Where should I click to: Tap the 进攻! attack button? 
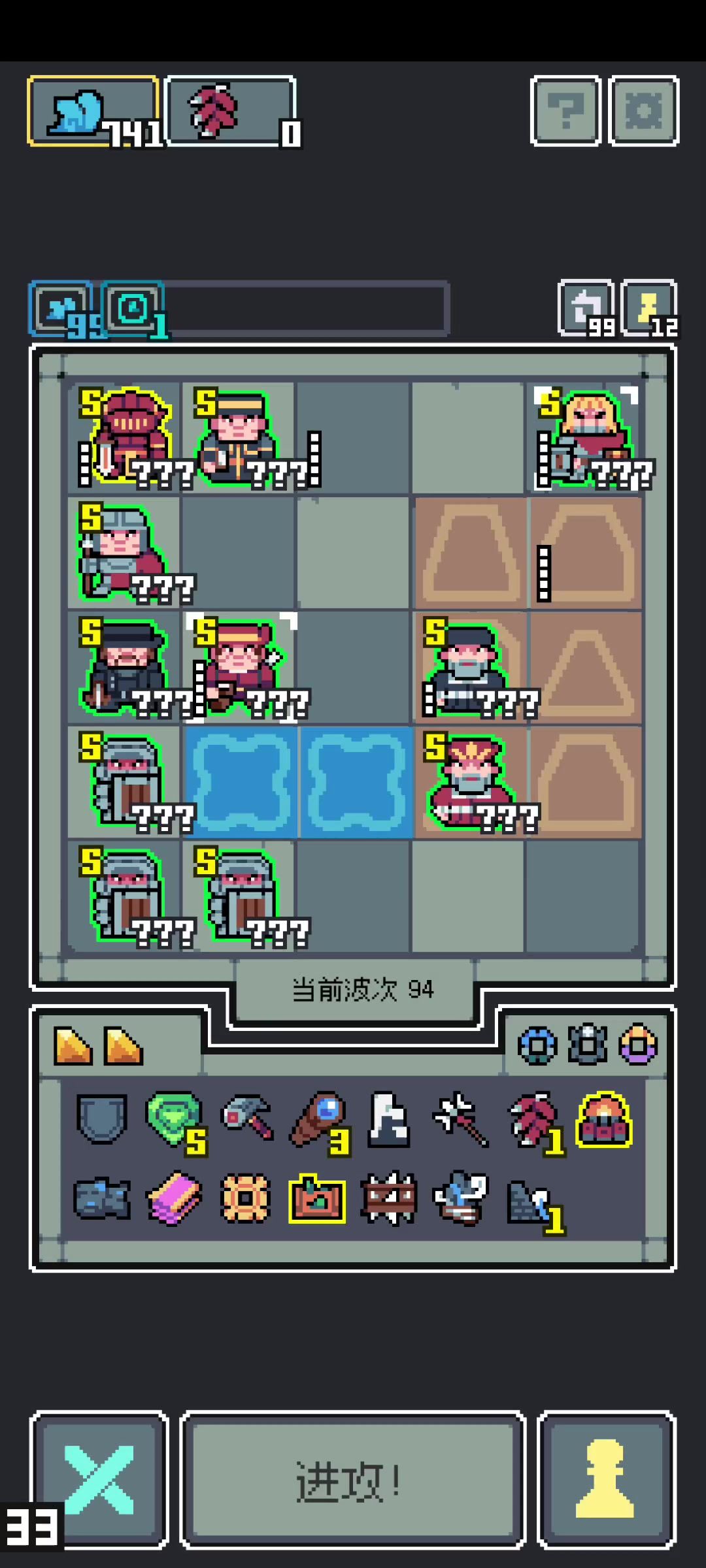[353, 1480]
